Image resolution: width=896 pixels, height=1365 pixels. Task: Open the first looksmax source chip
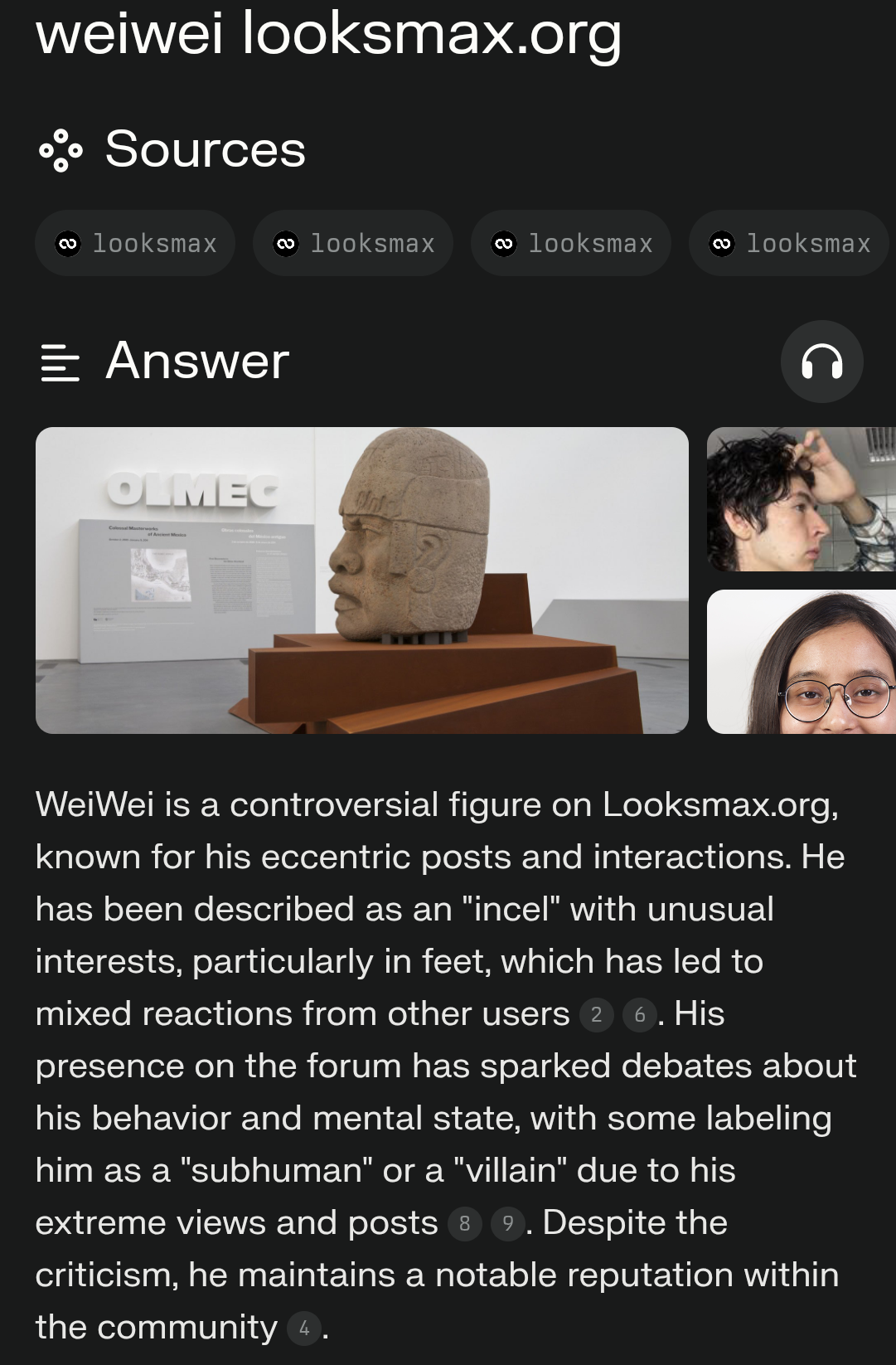pos(135,243)
